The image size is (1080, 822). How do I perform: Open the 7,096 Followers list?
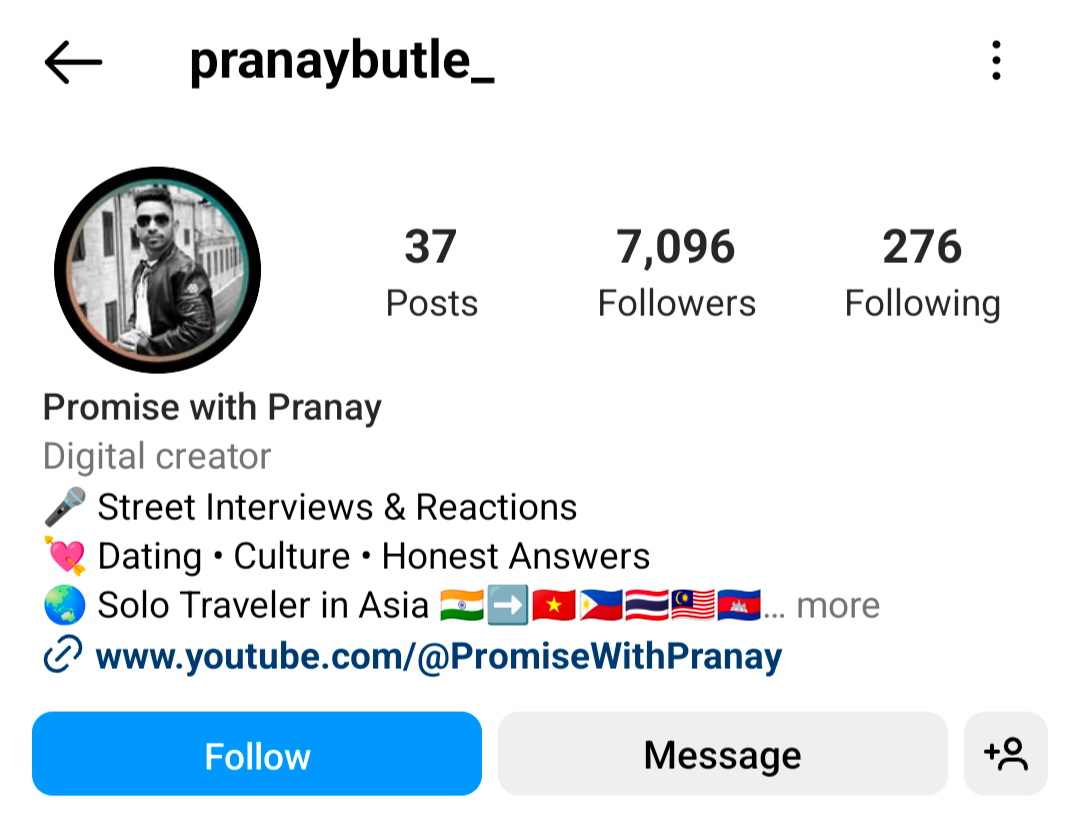point(676,272)
